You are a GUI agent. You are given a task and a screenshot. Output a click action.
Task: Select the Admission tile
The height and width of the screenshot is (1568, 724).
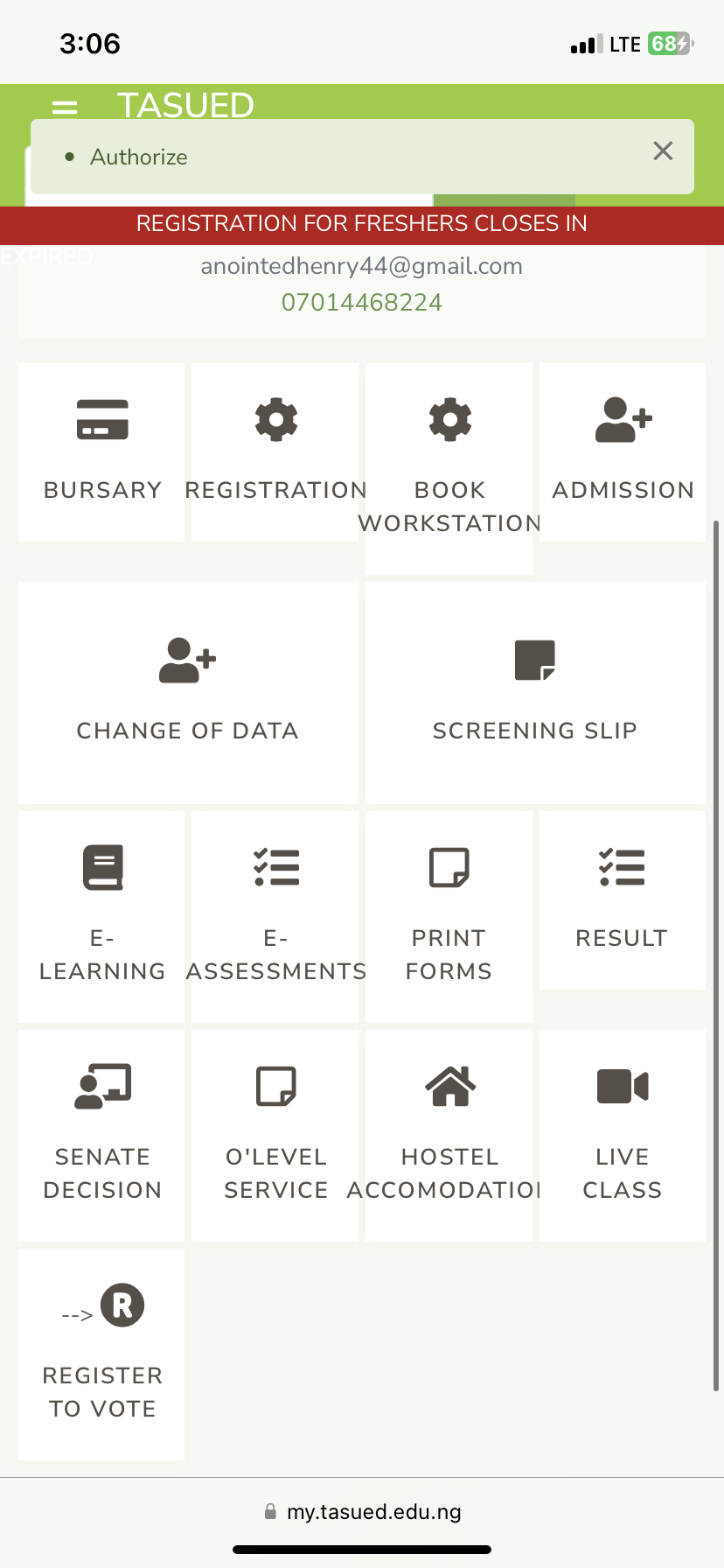tap(623, 452)
